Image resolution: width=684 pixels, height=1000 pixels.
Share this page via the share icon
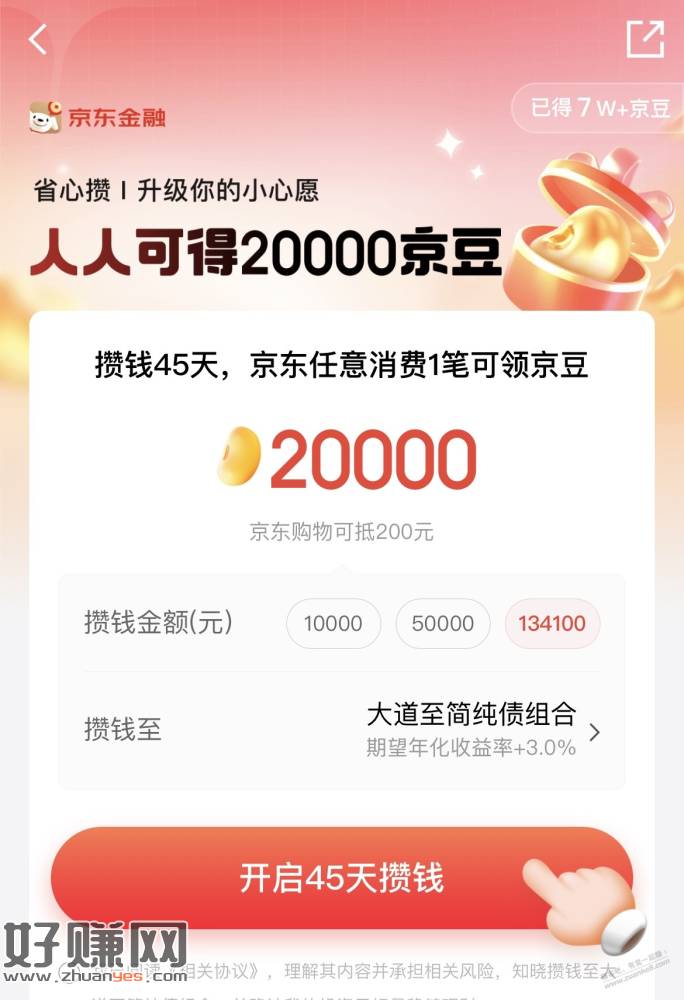click(644, 40)
